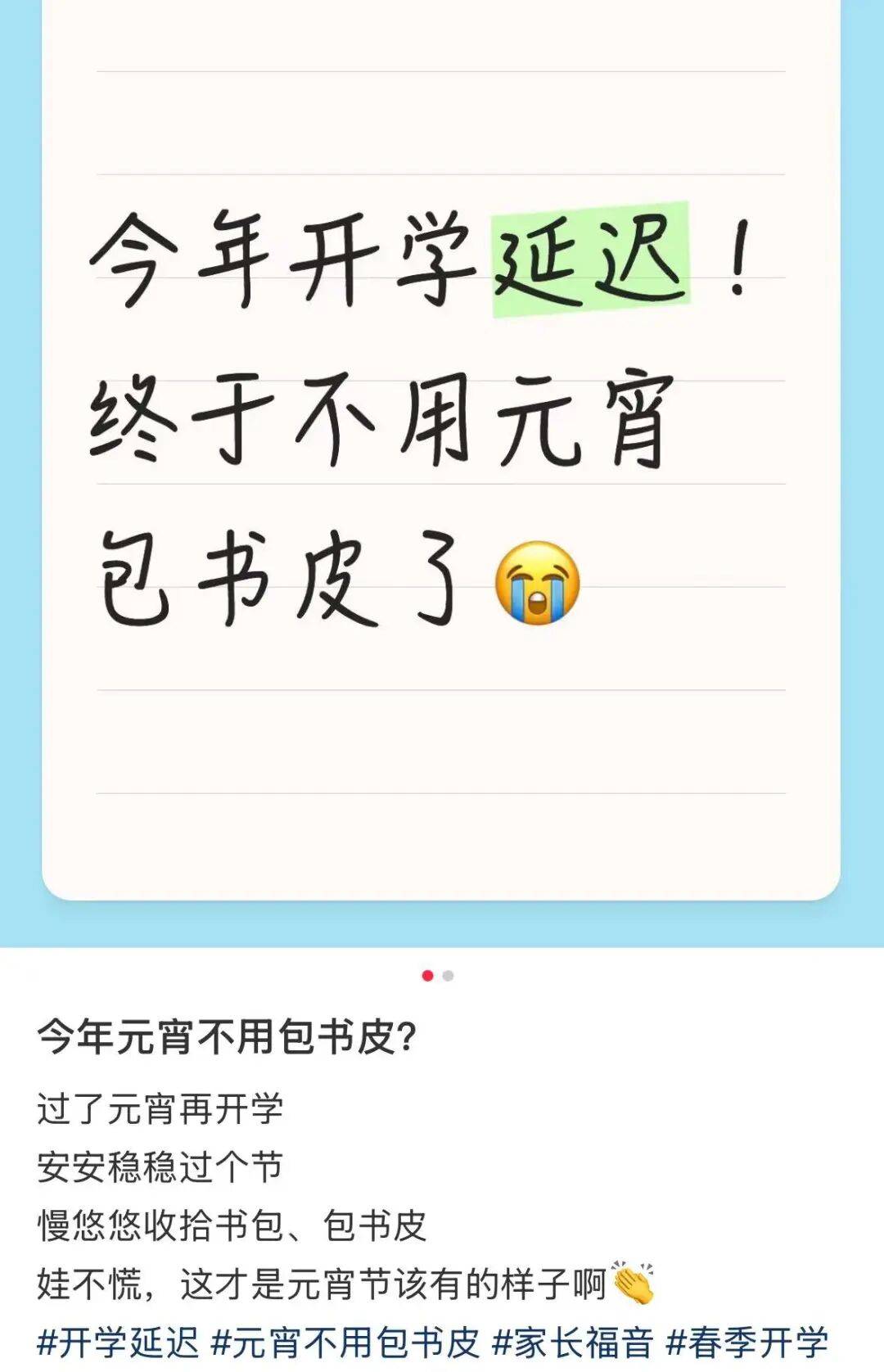Open the #元宵不用包书皮 hashtag

click(345, 1343)
